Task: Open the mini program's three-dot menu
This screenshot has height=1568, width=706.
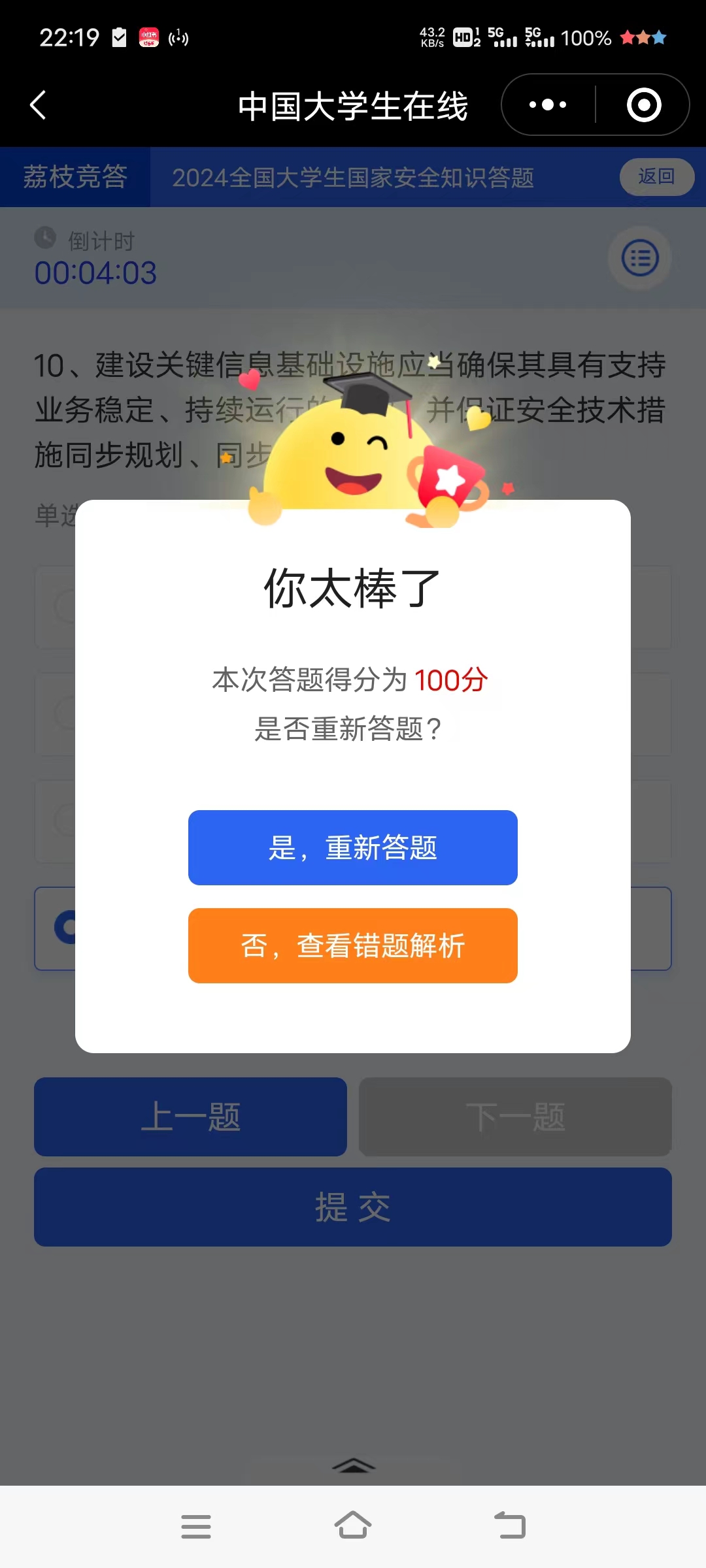Action: point(548,105)
